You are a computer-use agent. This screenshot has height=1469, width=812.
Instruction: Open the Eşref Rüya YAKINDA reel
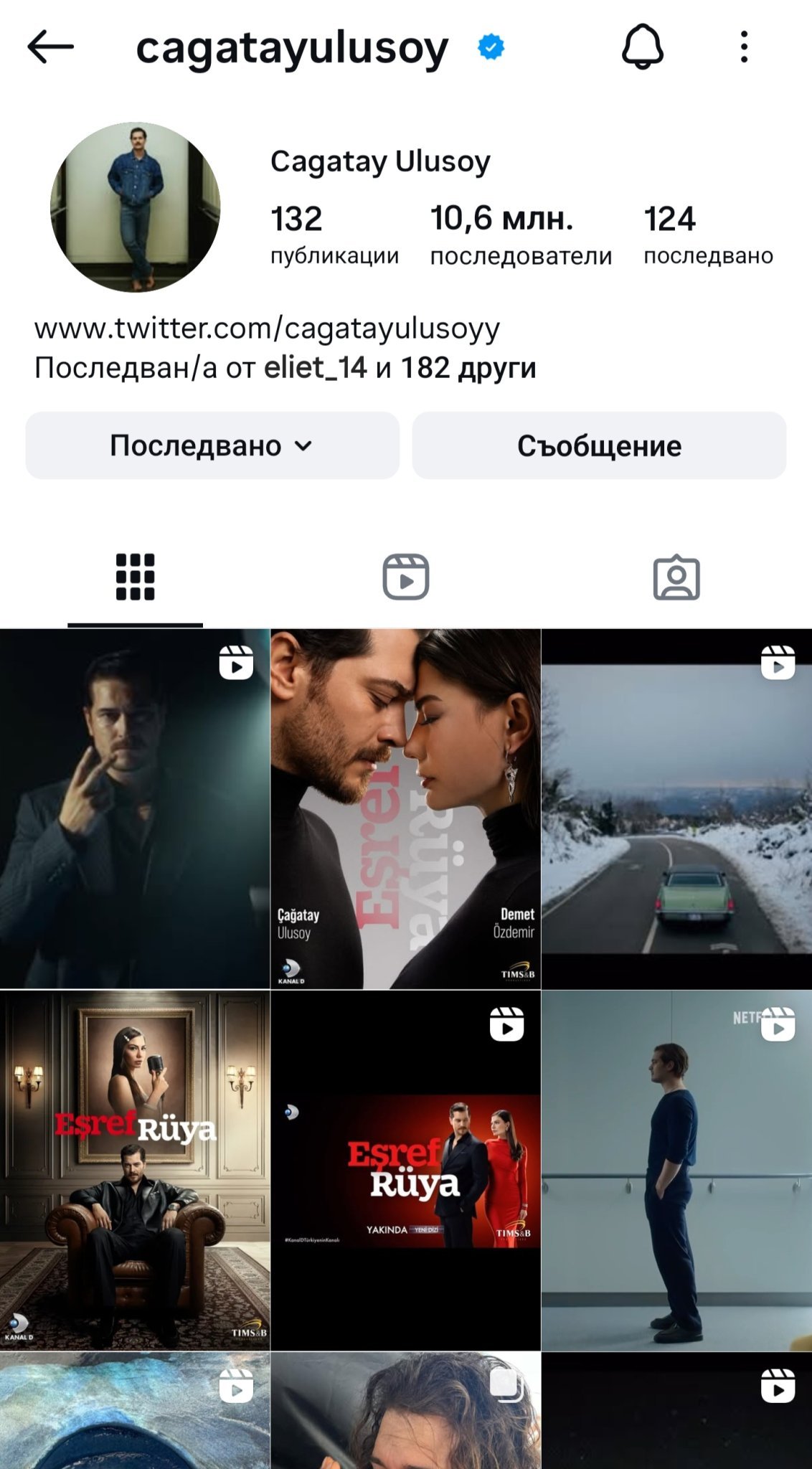point(405,1171)
